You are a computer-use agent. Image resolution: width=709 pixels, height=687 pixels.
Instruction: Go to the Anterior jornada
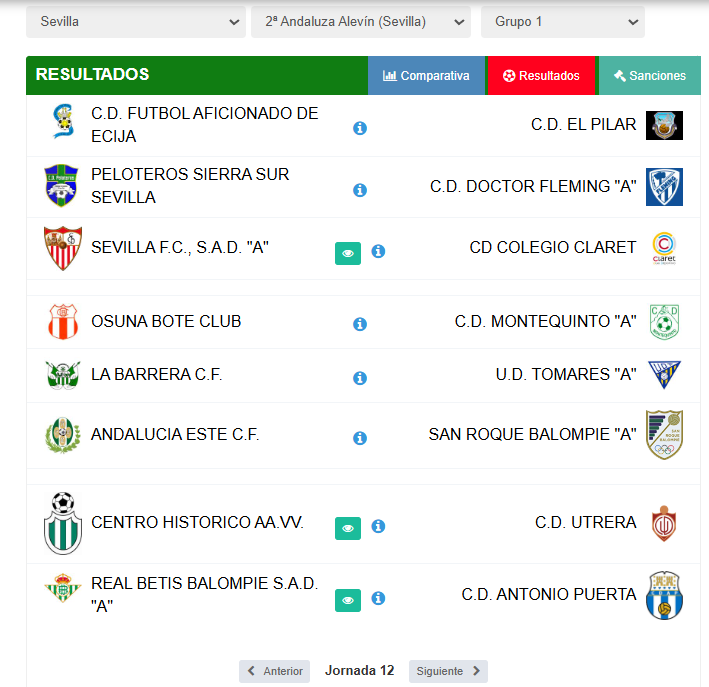coord(275,671)
